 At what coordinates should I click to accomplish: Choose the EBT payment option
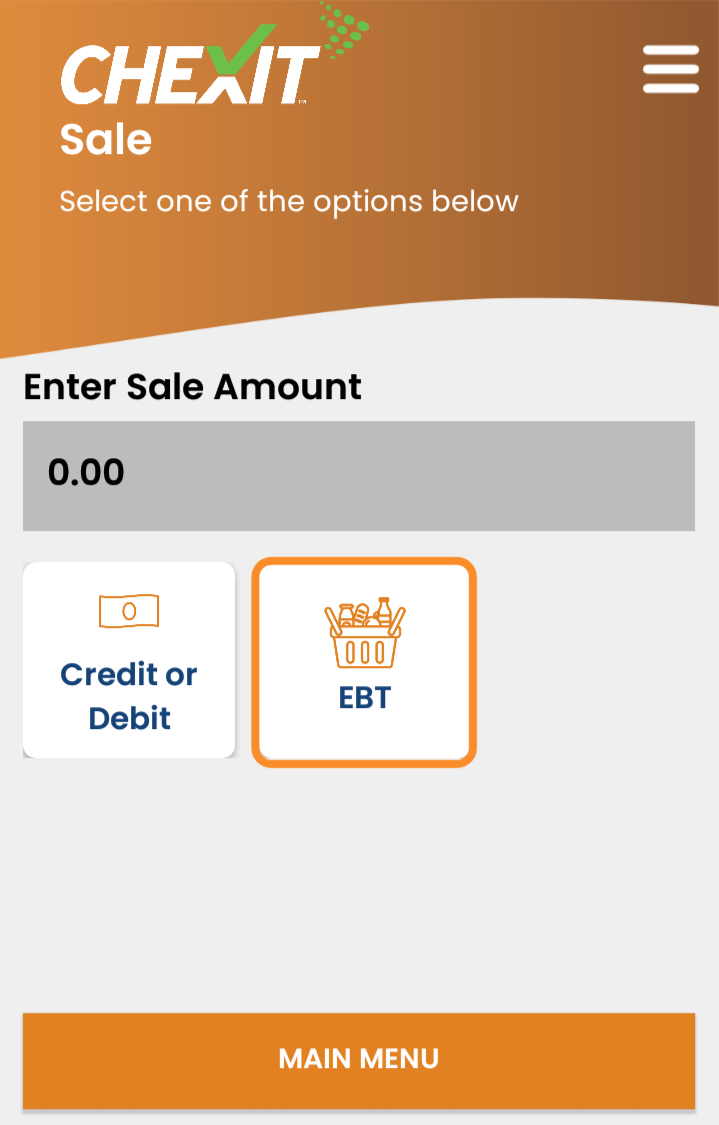click(x=364, y=662)
